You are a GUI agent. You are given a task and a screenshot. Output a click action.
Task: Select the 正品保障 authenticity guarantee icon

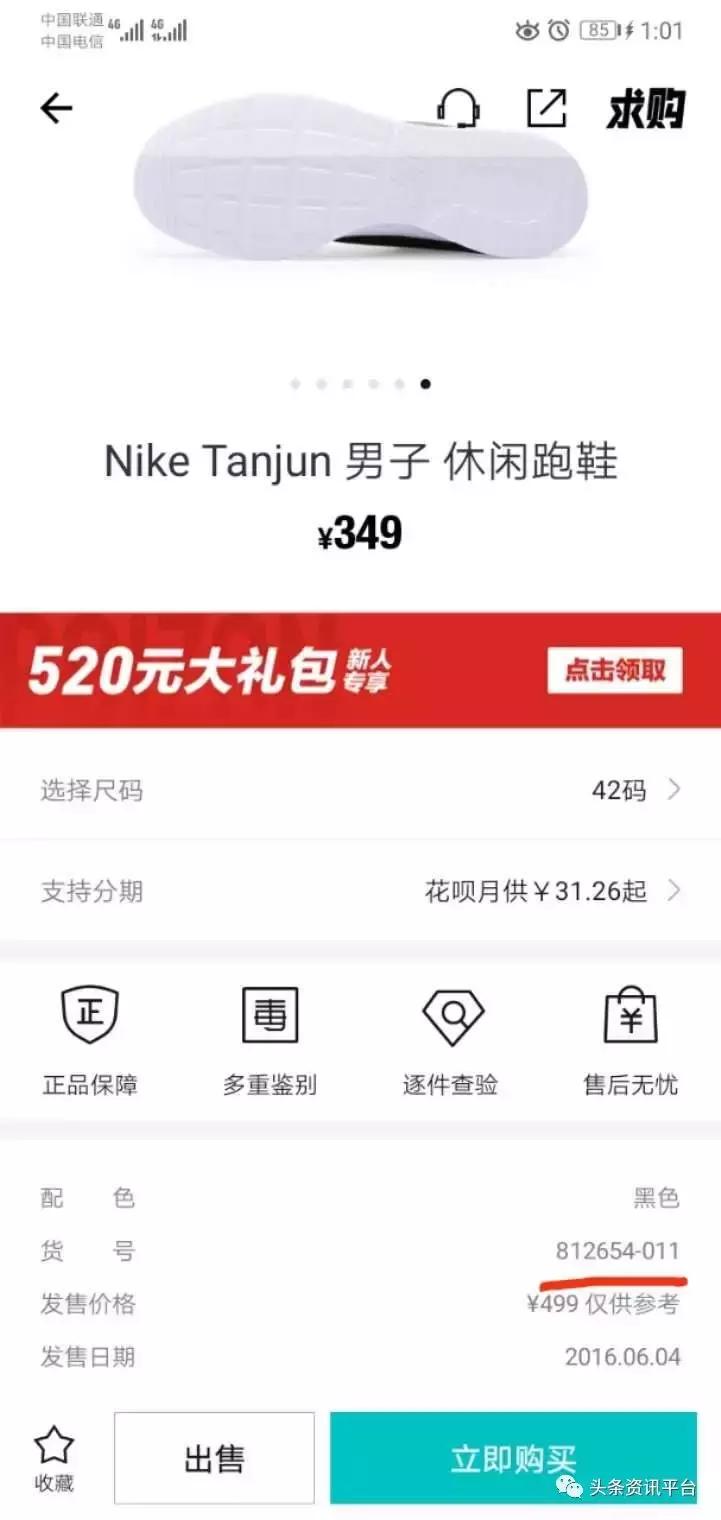tap(89, 1040)
